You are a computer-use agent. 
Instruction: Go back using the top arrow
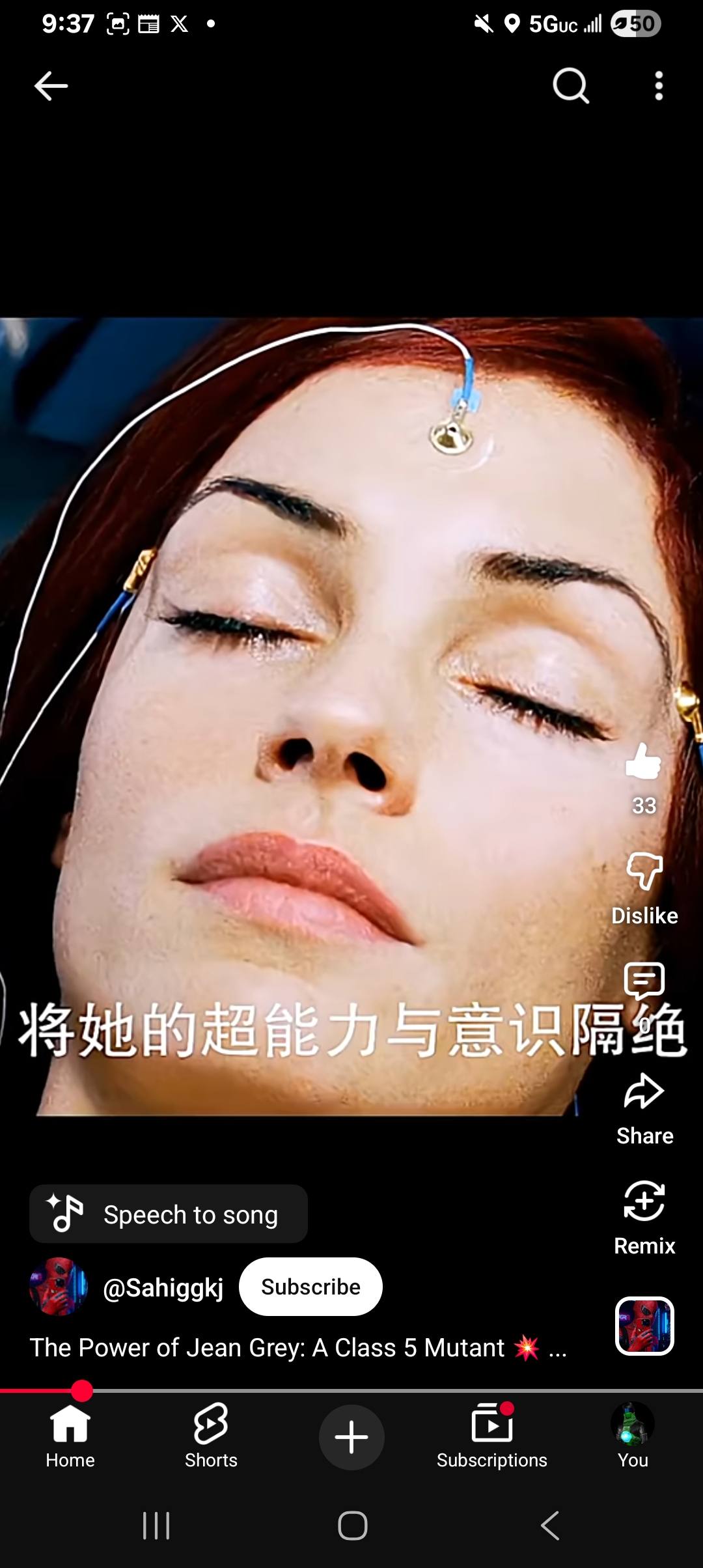click(x=51, y=86)
